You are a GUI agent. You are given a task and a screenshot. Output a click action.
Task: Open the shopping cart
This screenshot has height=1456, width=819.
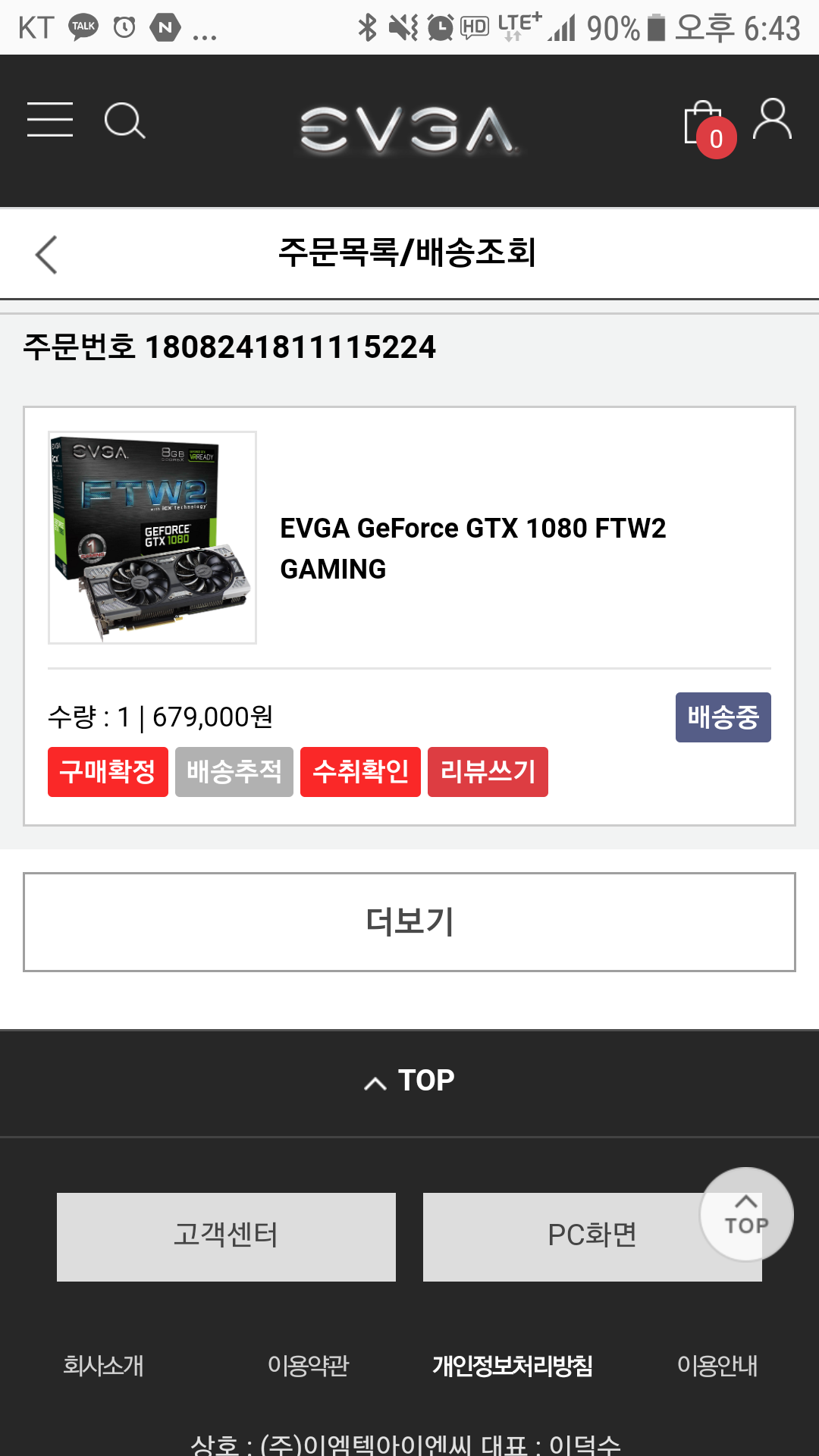pyautogui.click(x=704, y=125)
